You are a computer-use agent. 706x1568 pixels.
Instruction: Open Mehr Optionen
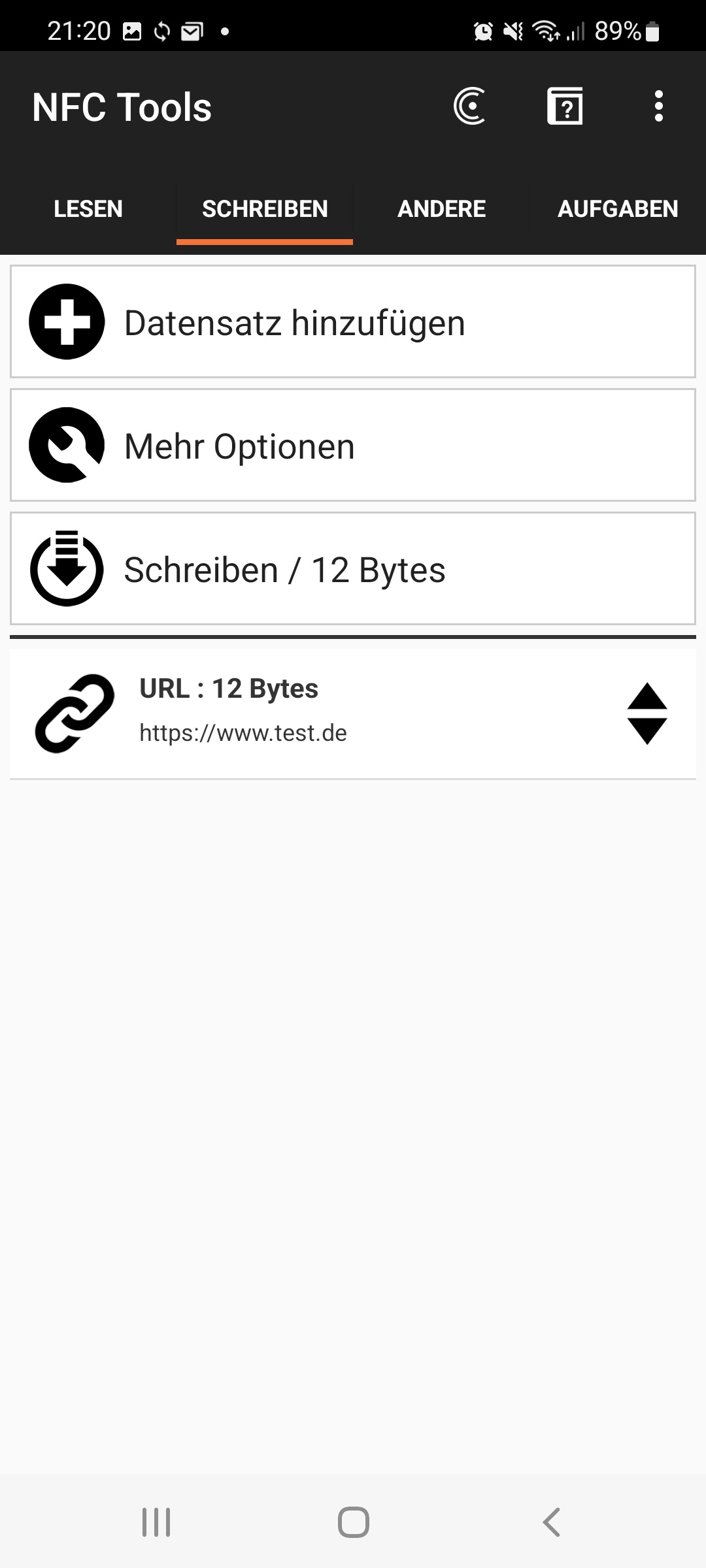pos(353,445)
